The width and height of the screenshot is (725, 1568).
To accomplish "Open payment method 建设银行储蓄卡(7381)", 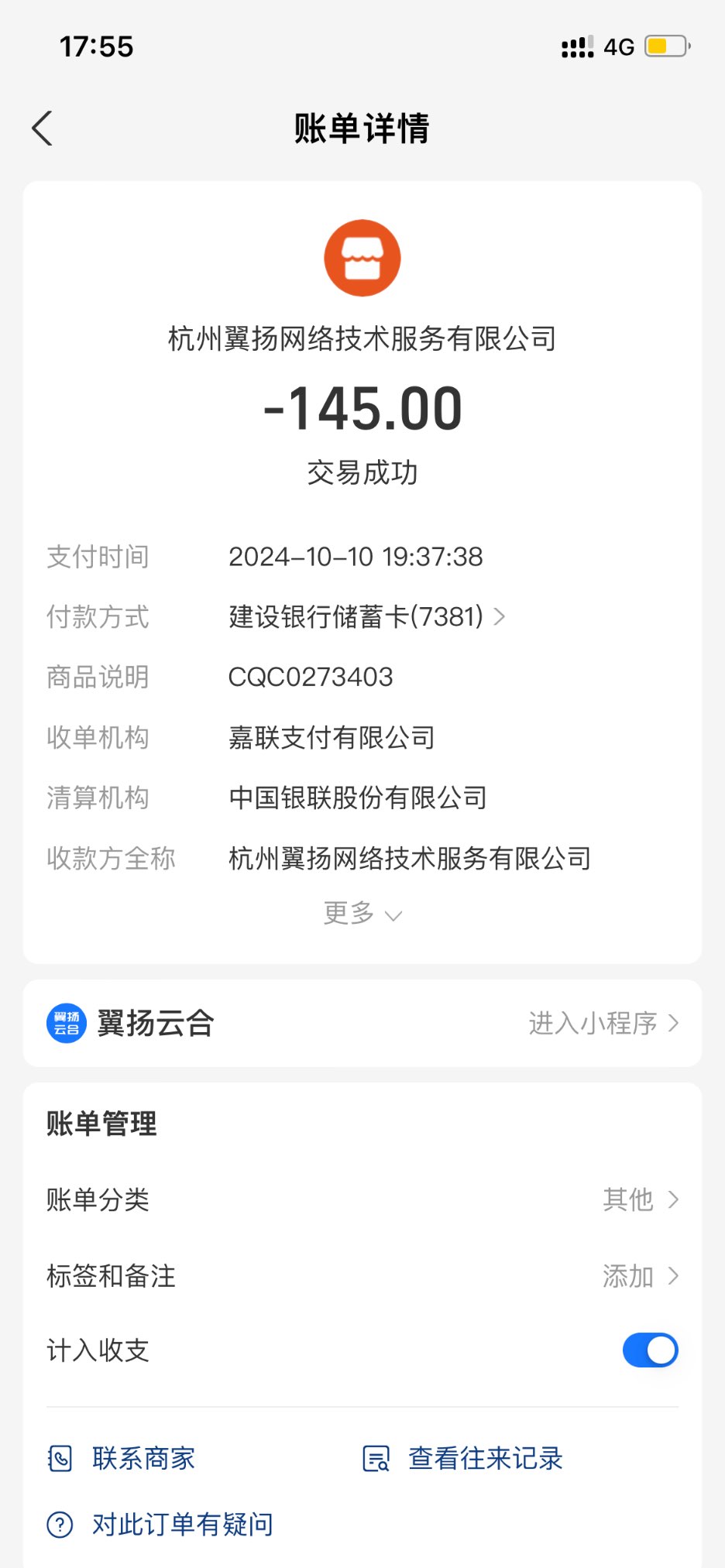I will click(366, 617).
